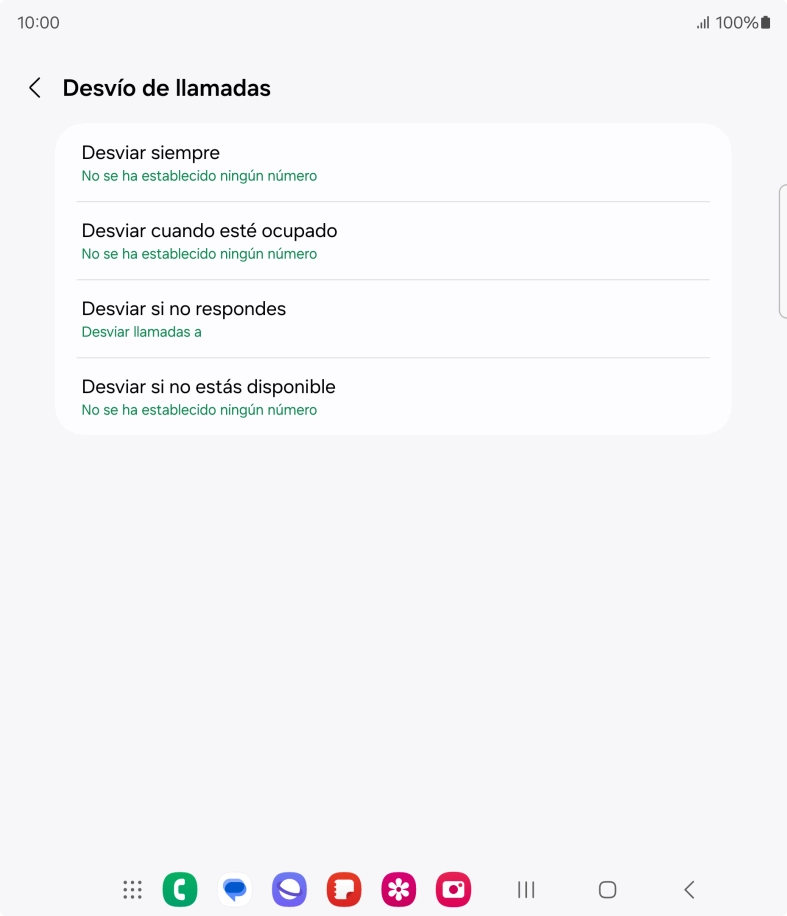The height and width of the screenshot is (916, 787).
Task: Launch Samsung Internet browser
Action: click(x=289, y=889)
